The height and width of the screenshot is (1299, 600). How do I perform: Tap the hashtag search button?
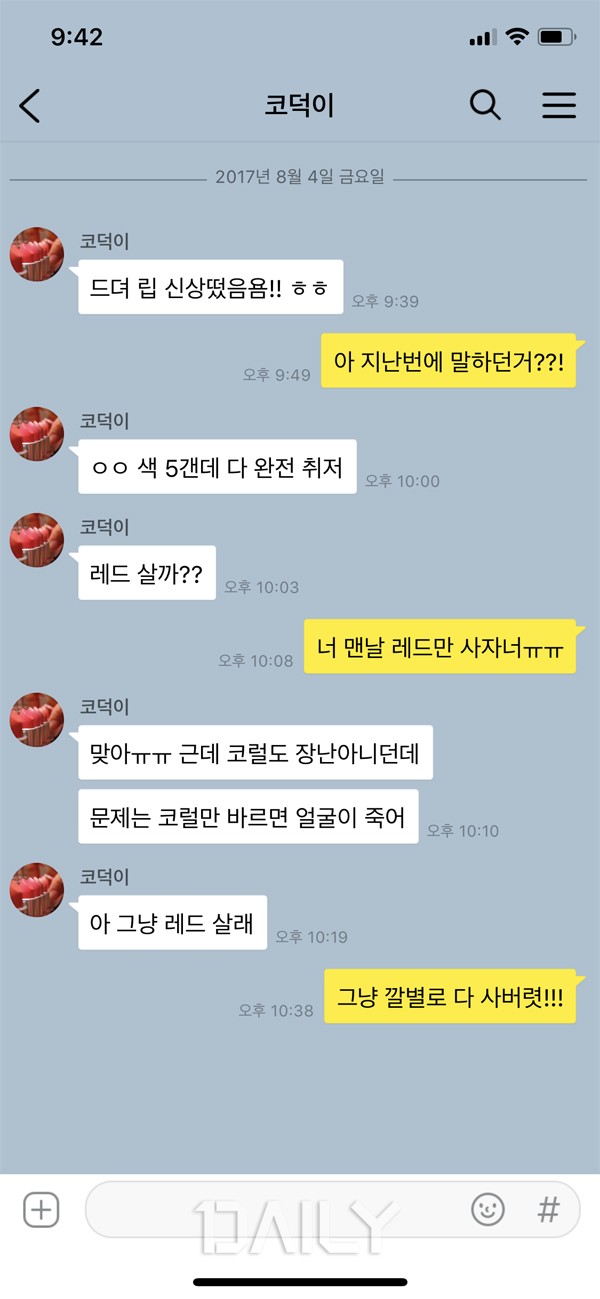tap(548, 1211)
